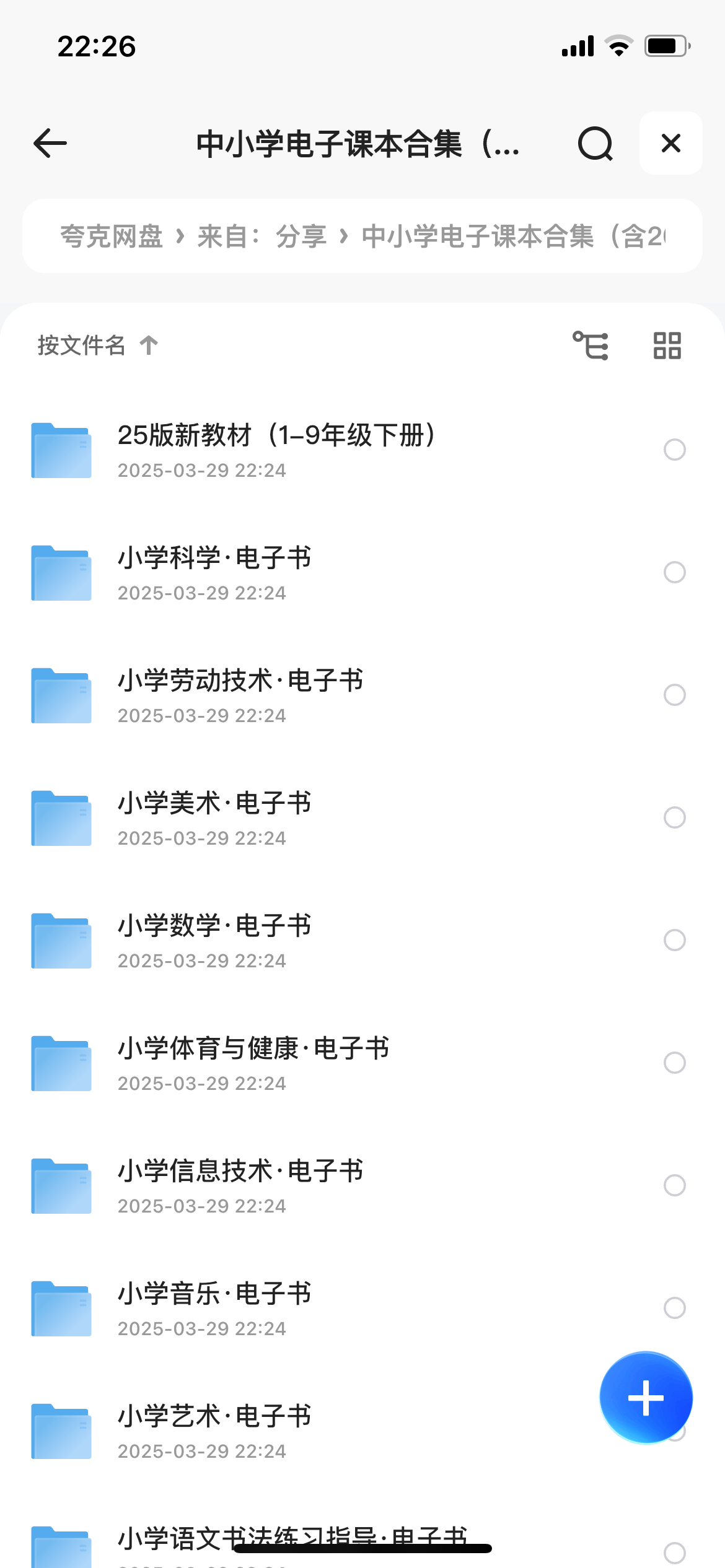Switch to grid view icon

click(667, 345)
